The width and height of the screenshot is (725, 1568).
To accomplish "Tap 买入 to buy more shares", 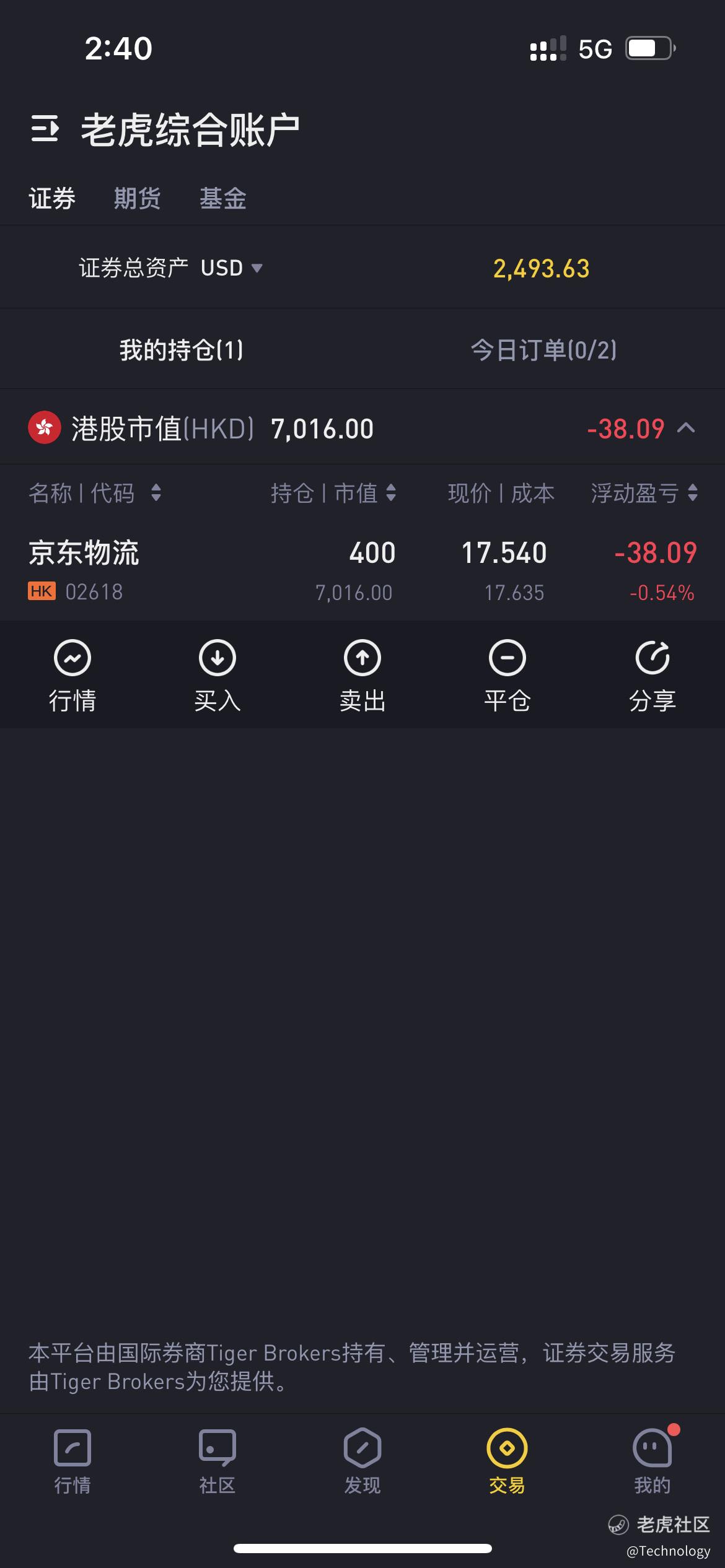I will [217, 676].
